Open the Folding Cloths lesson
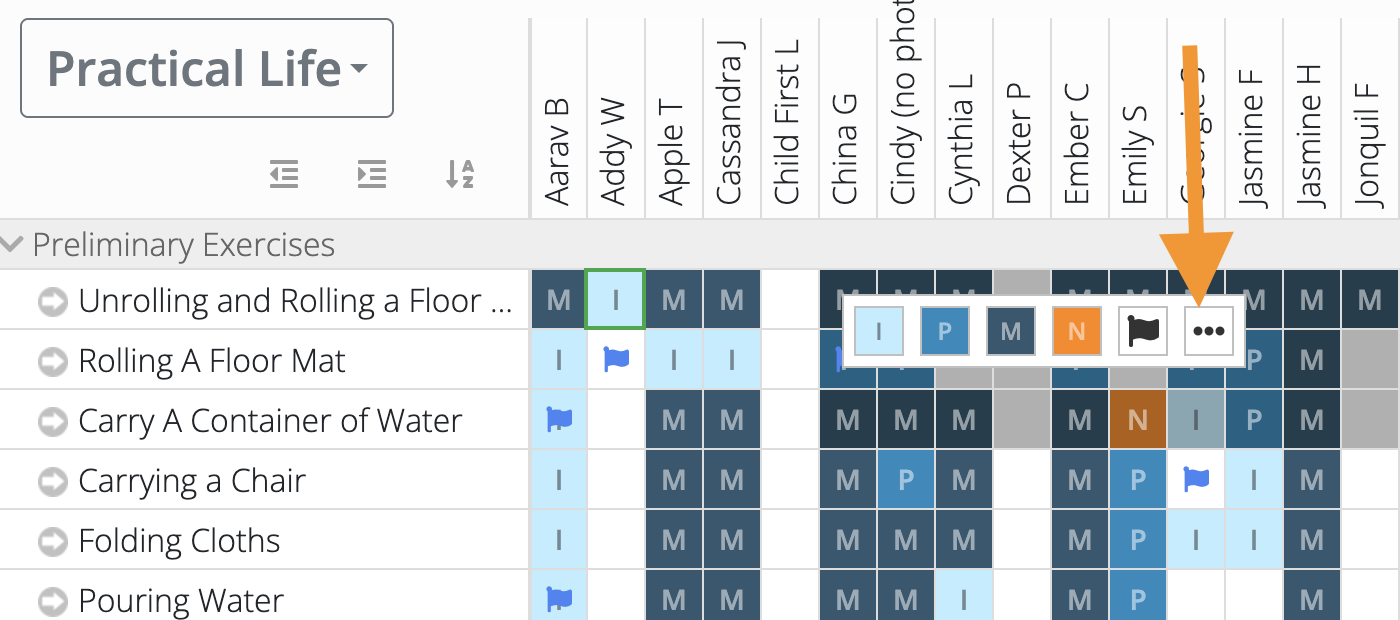 pyautogui.click(x=179, y=541)
